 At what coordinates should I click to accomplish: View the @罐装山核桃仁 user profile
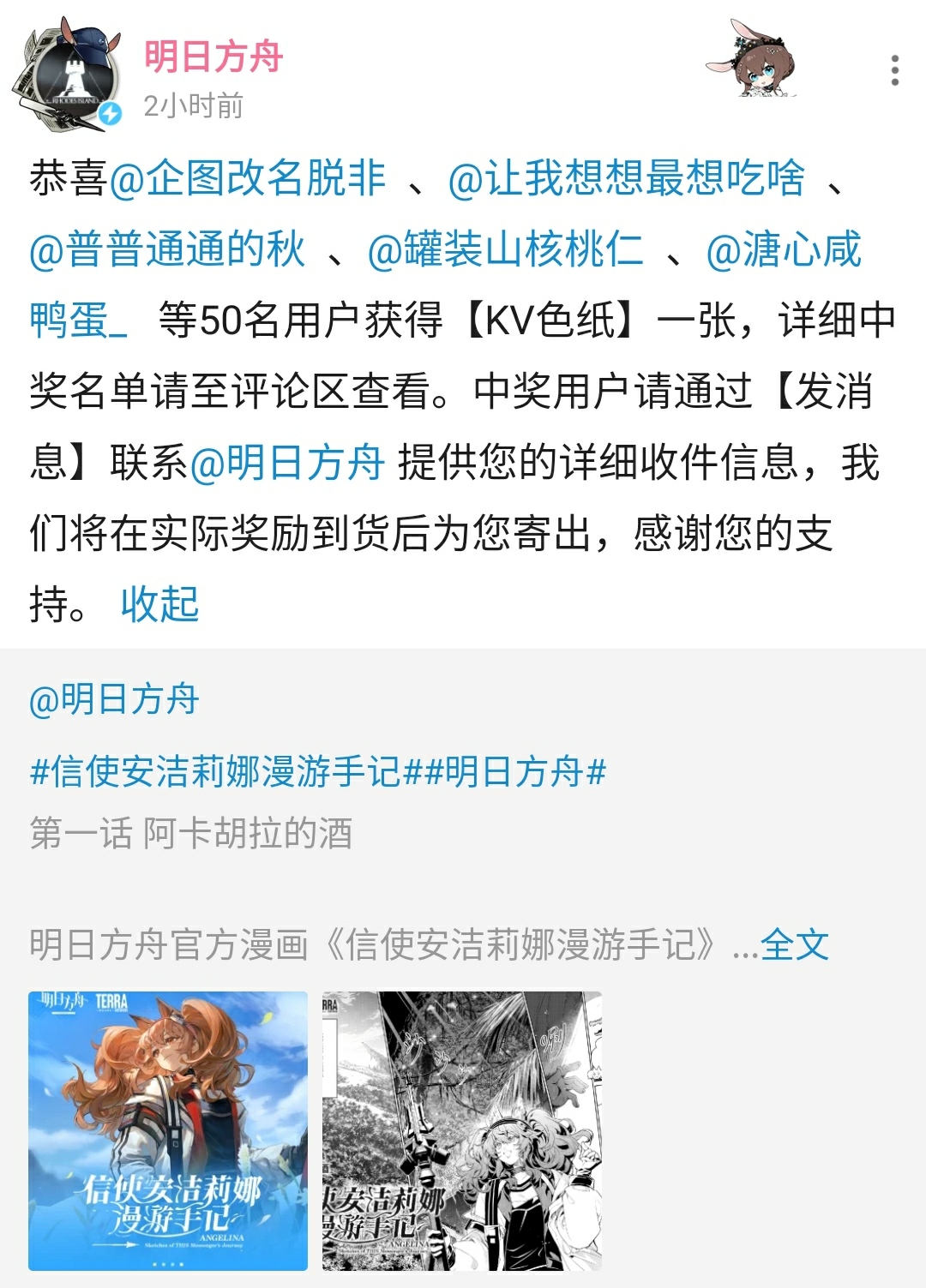[x=505, y=249]
